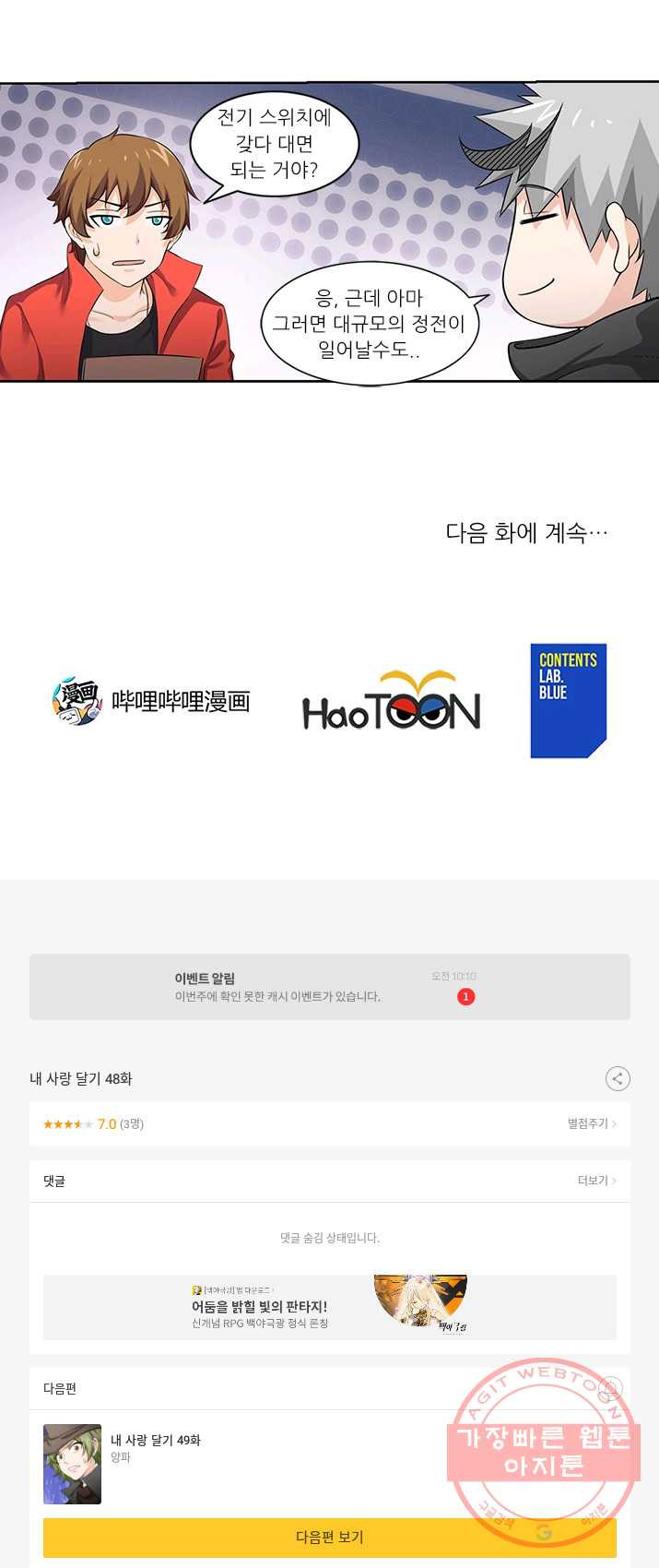659x1568 pixels.
Task: Share episode 내 사랑 달기 48화
Action: [617, 1078]
